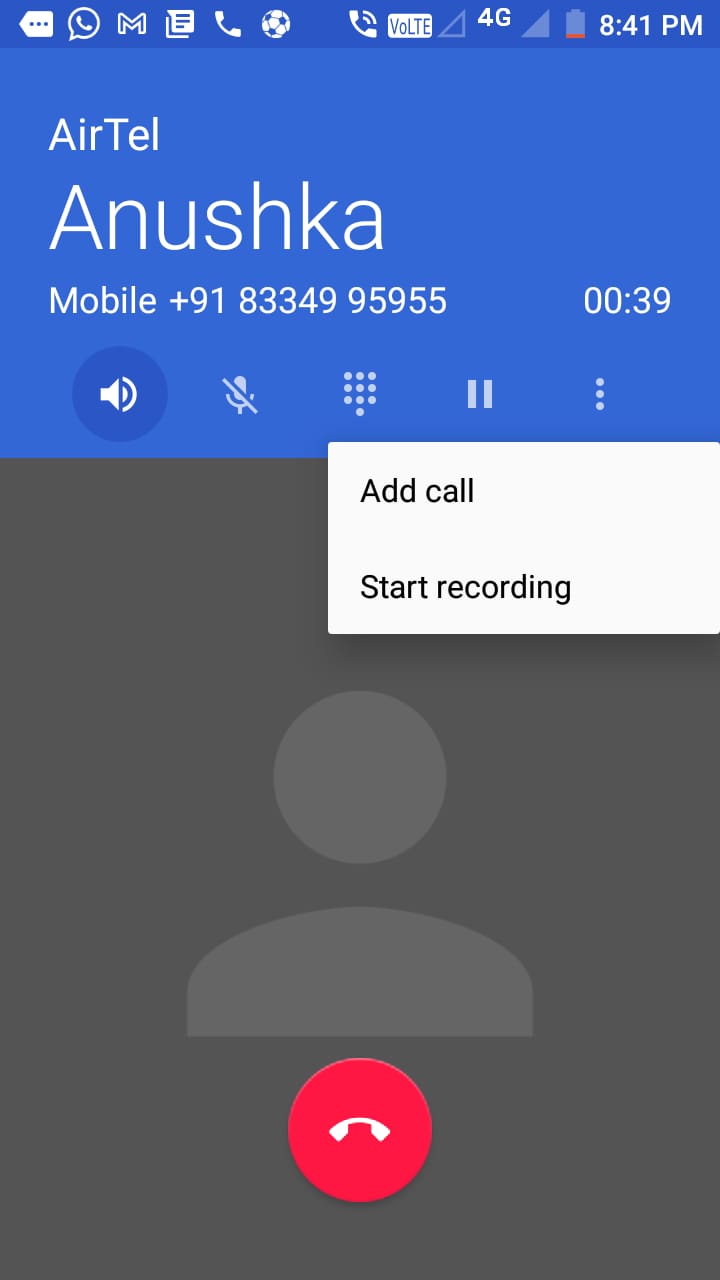Turn off the speakerphone
Image resolution: width=720 pixels, height=1280 pixels.
119,394
